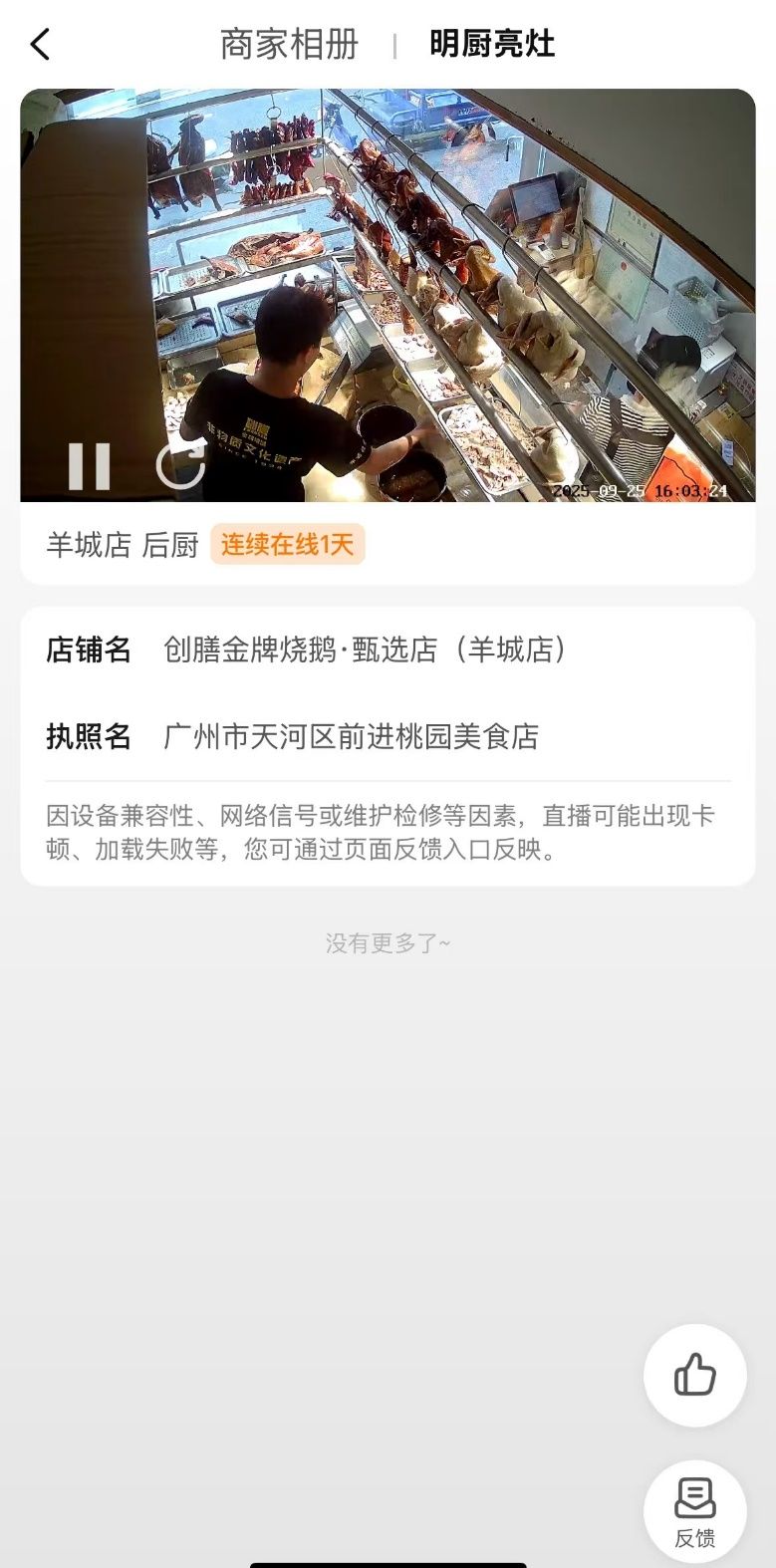Screen dimensions: 776x1568
Task: Like with the thumbs-up button
Action: (x=694, y=1376)
